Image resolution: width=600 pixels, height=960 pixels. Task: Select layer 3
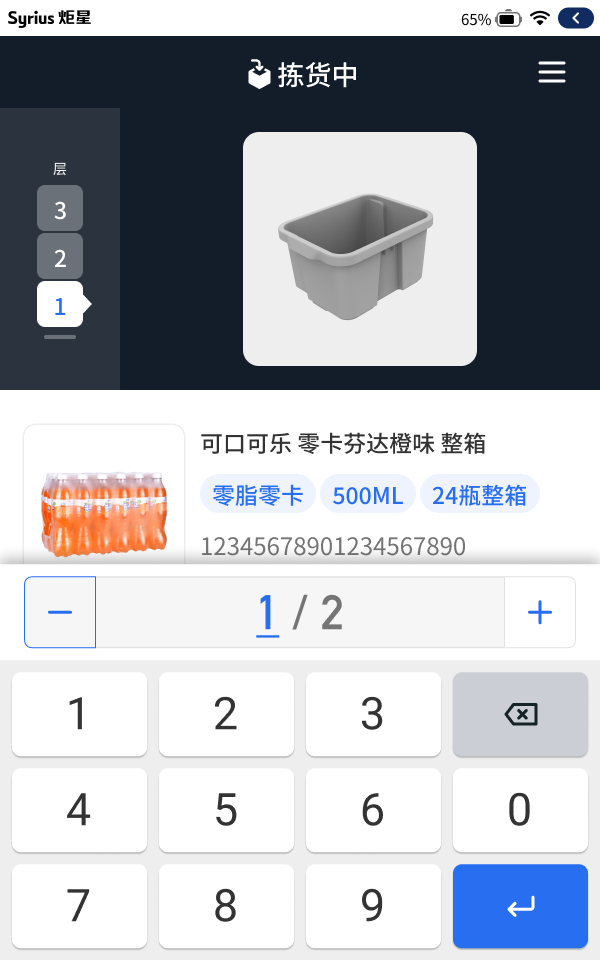(60, 209)
